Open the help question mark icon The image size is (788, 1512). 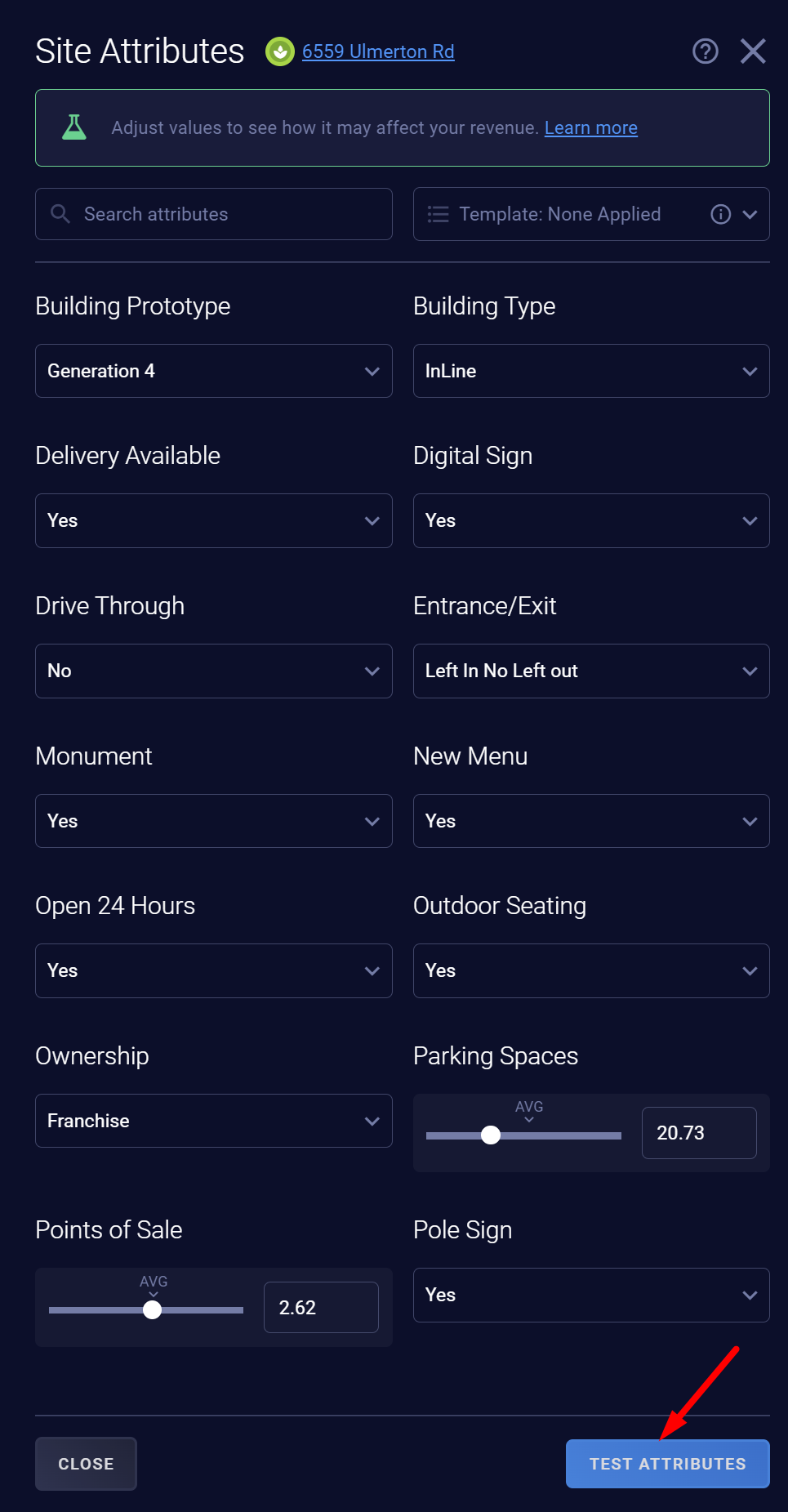click(x=706, y=51)
